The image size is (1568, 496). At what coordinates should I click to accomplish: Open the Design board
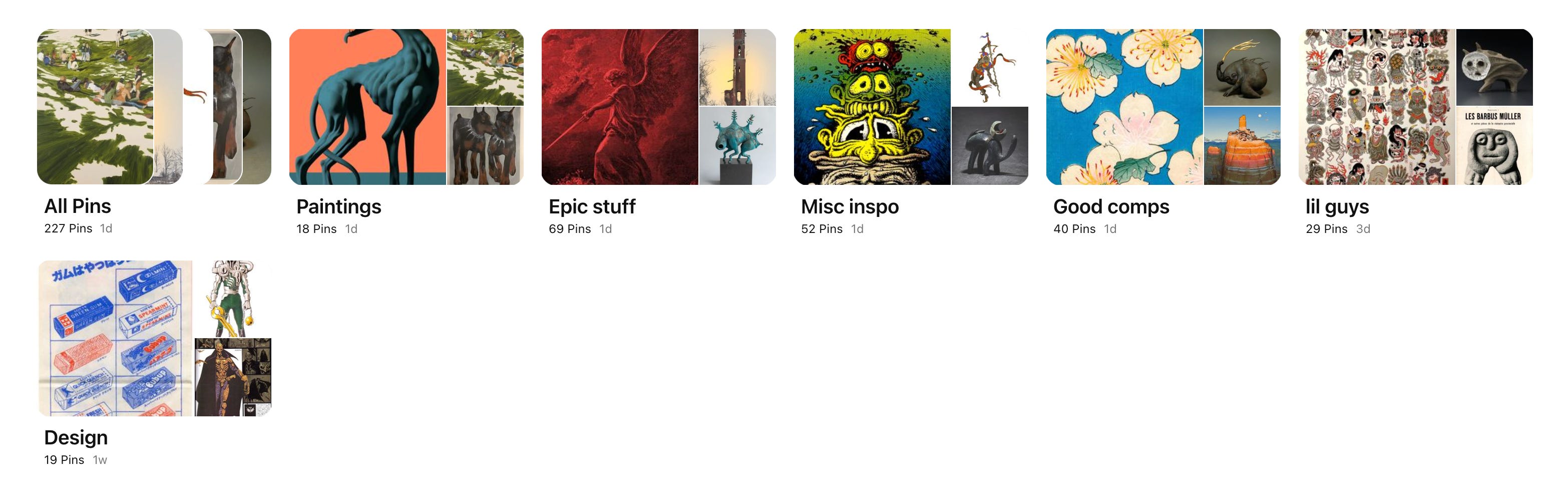[154, 338]
